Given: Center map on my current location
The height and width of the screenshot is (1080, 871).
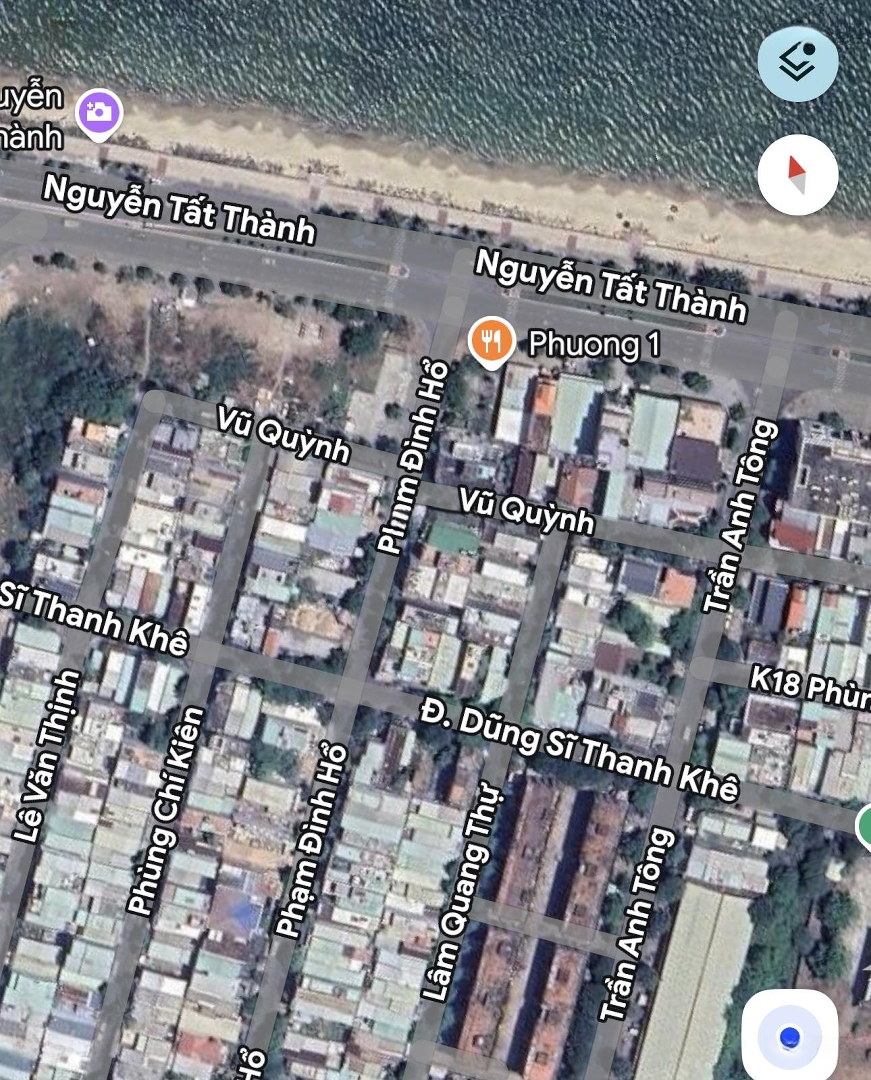Looking at the screenshot, I should point(789,1036).
